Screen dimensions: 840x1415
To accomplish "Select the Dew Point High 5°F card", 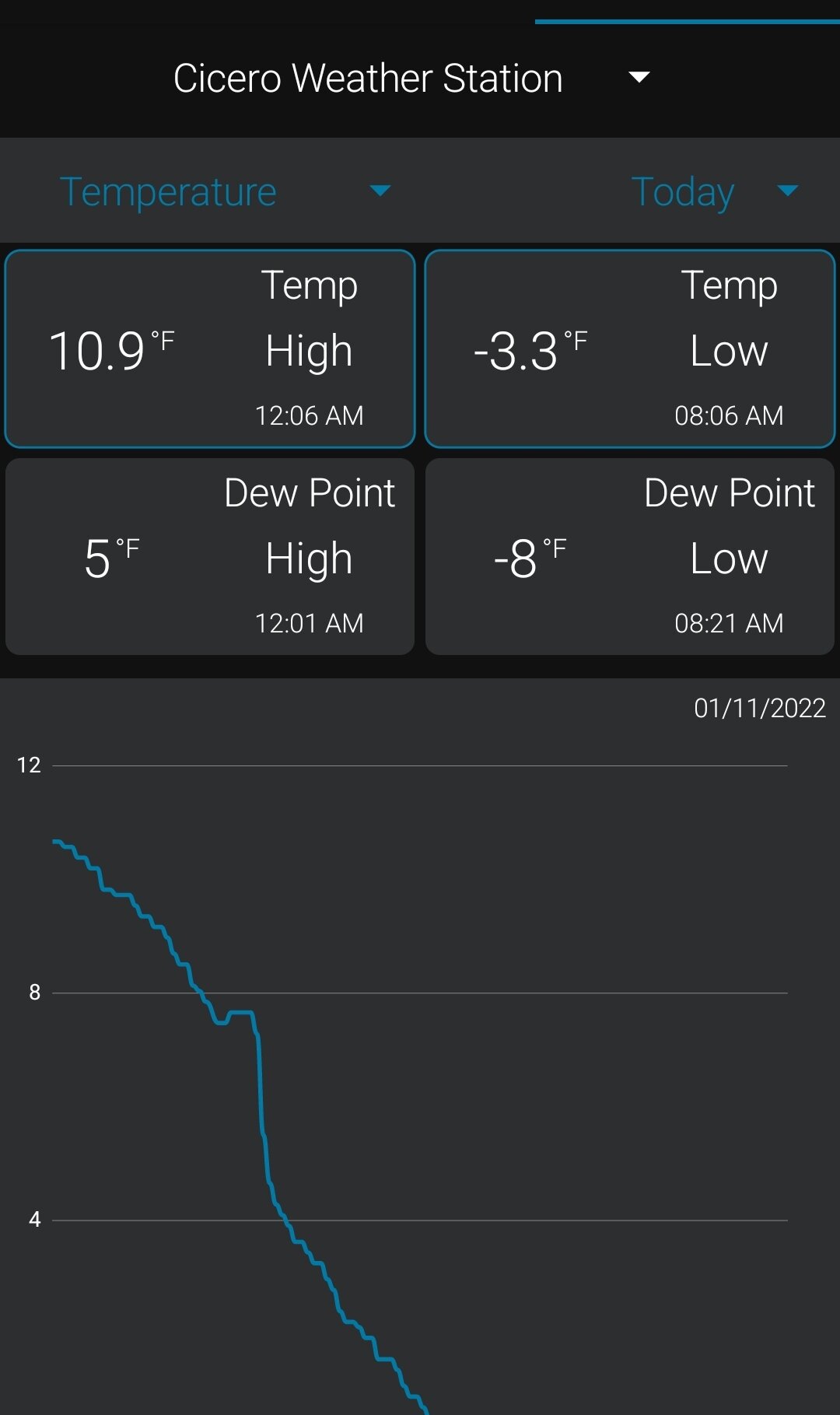I will (210, 556).
